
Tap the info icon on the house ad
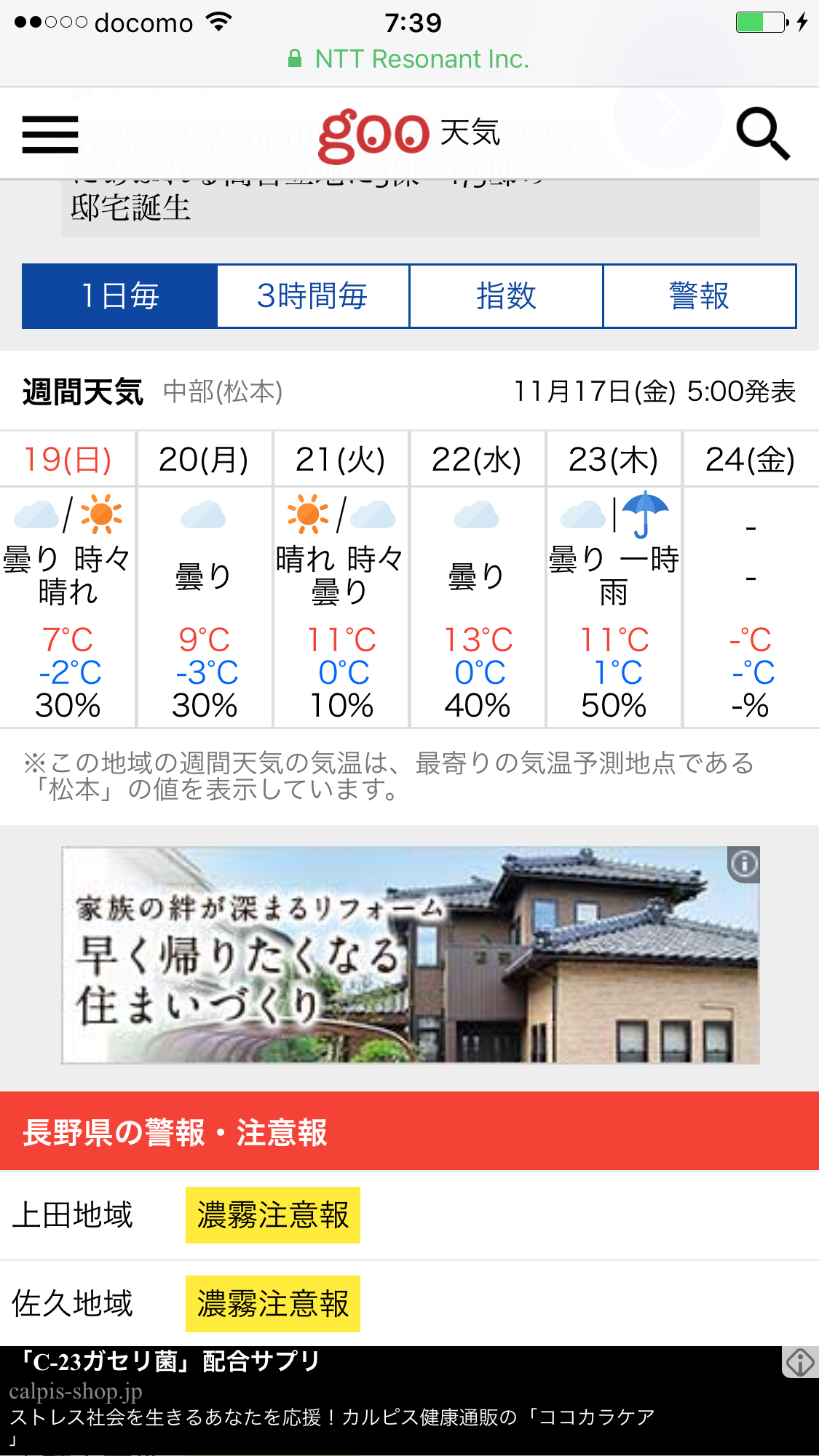coord(744,864)
